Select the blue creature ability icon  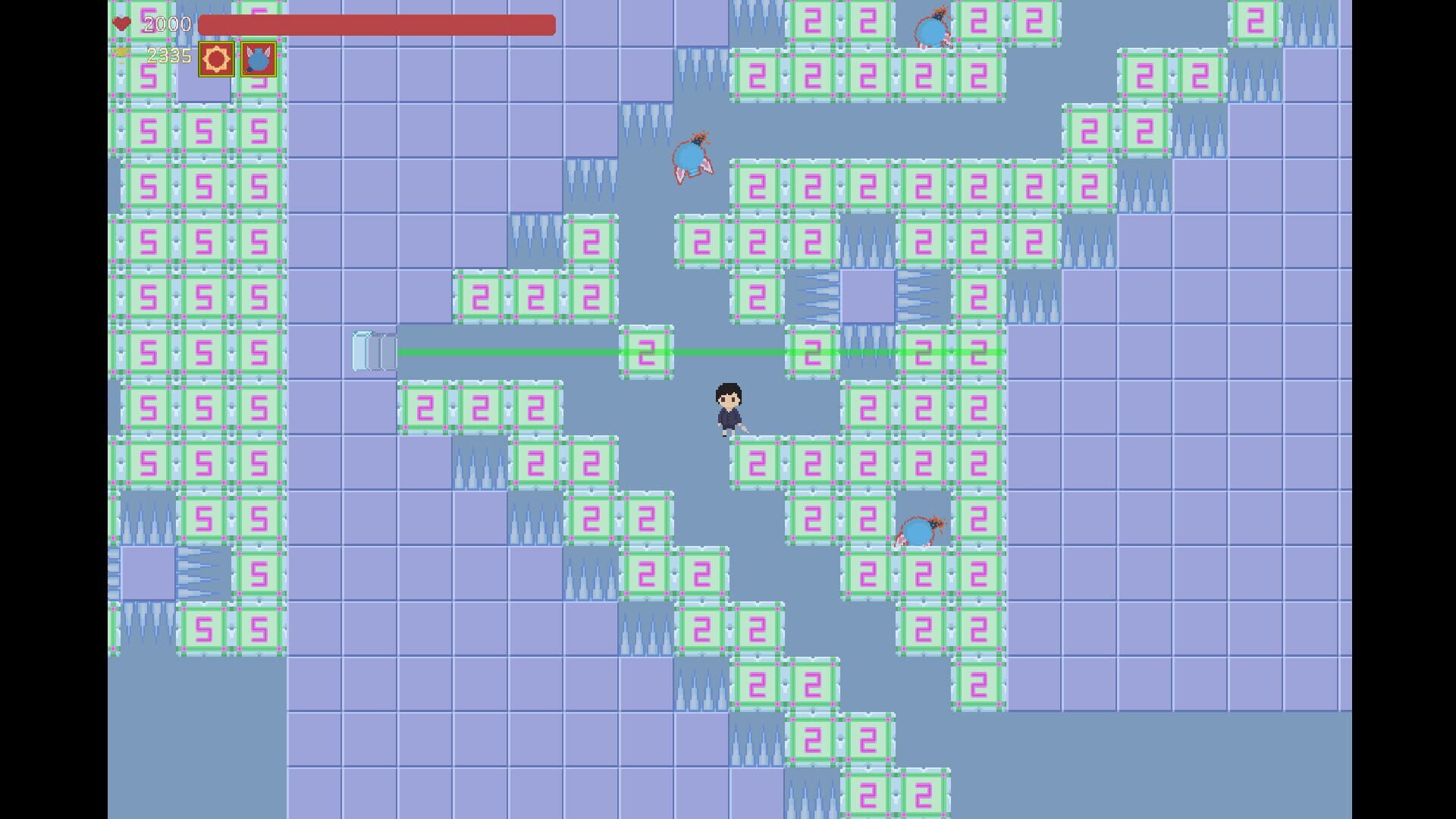pos(258,59)
